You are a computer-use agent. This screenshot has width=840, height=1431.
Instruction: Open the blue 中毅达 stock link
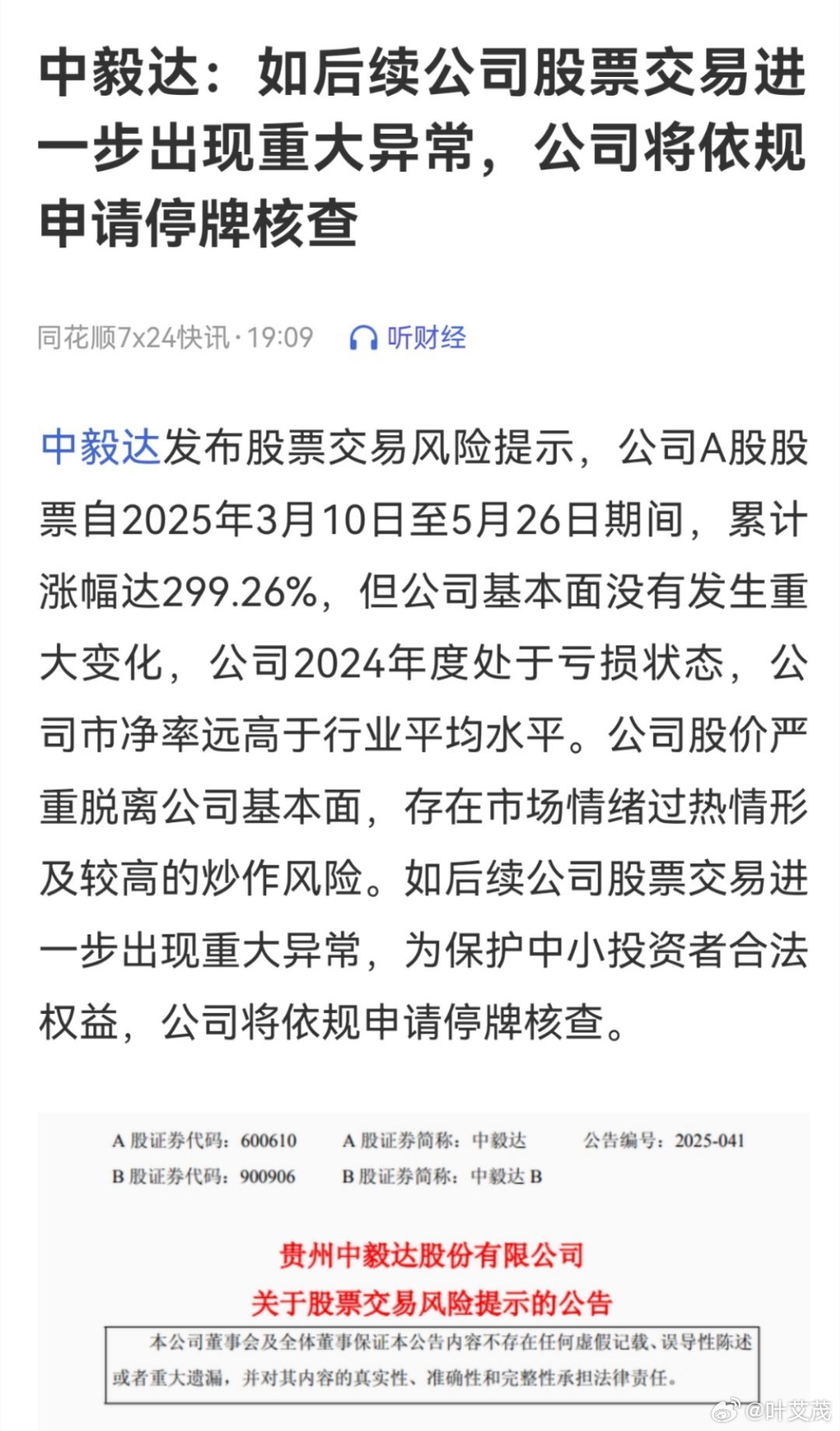[100, 448]
